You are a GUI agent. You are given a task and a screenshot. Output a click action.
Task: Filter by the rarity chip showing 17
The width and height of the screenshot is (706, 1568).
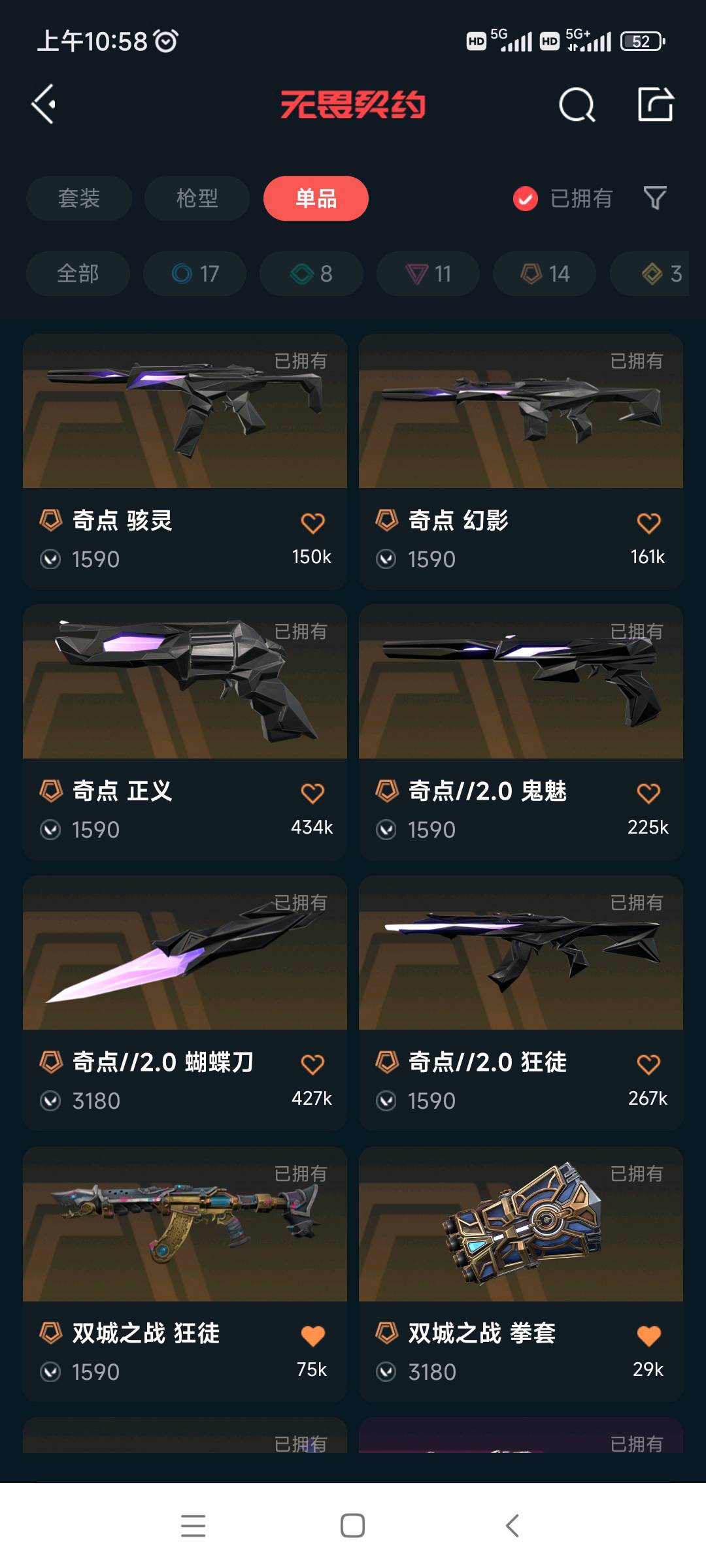(x=195, y=273)
